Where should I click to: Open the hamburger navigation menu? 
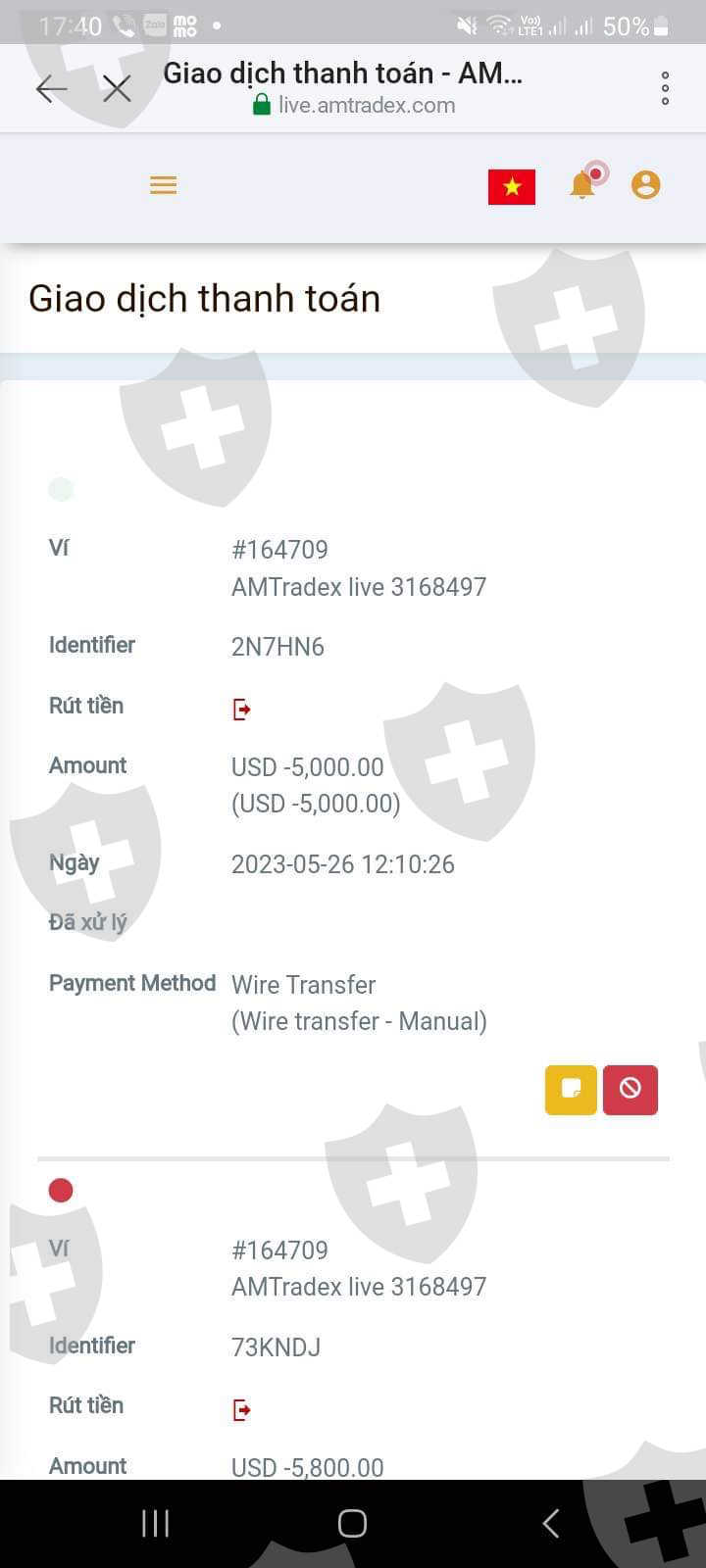pyautogui.click(x=163, y=185)
